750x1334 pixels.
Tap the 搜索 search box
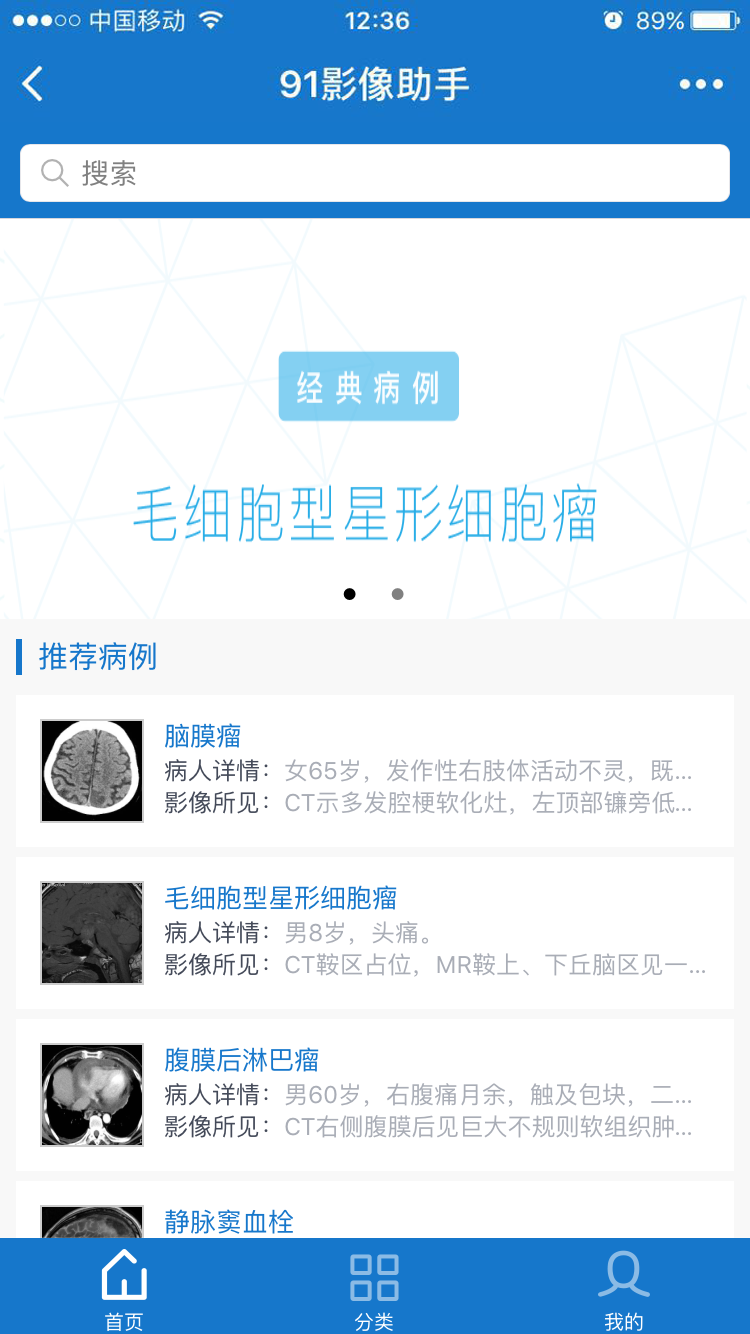coord(375,173)
